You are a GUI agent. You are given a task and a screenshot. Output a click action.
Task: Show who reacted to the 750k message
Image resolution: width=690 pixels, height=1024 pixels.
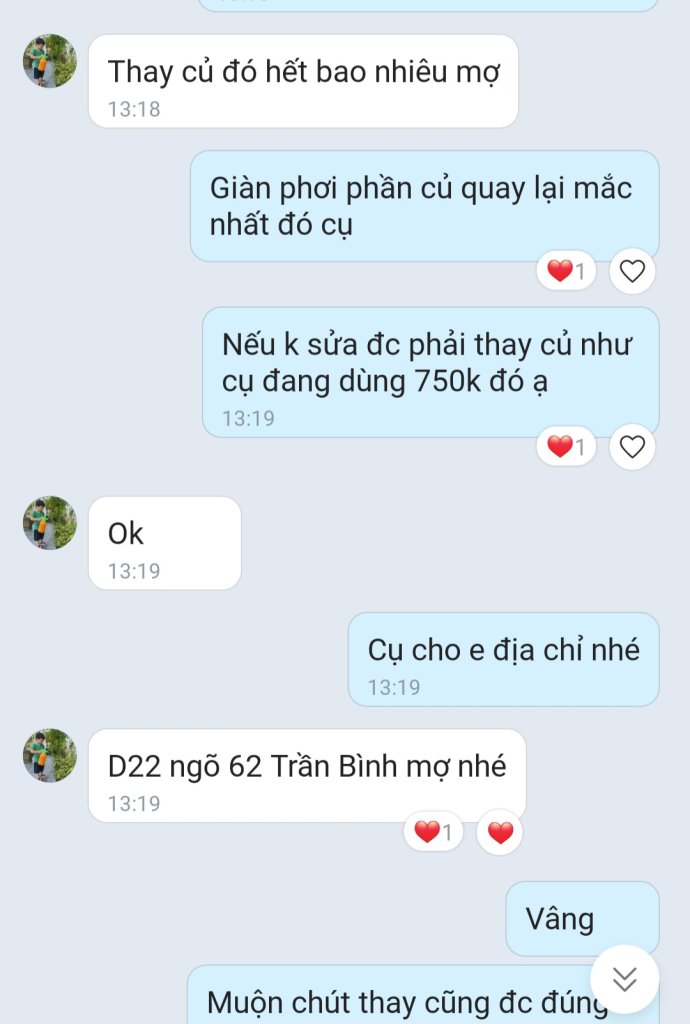click(x=566, y=447)
